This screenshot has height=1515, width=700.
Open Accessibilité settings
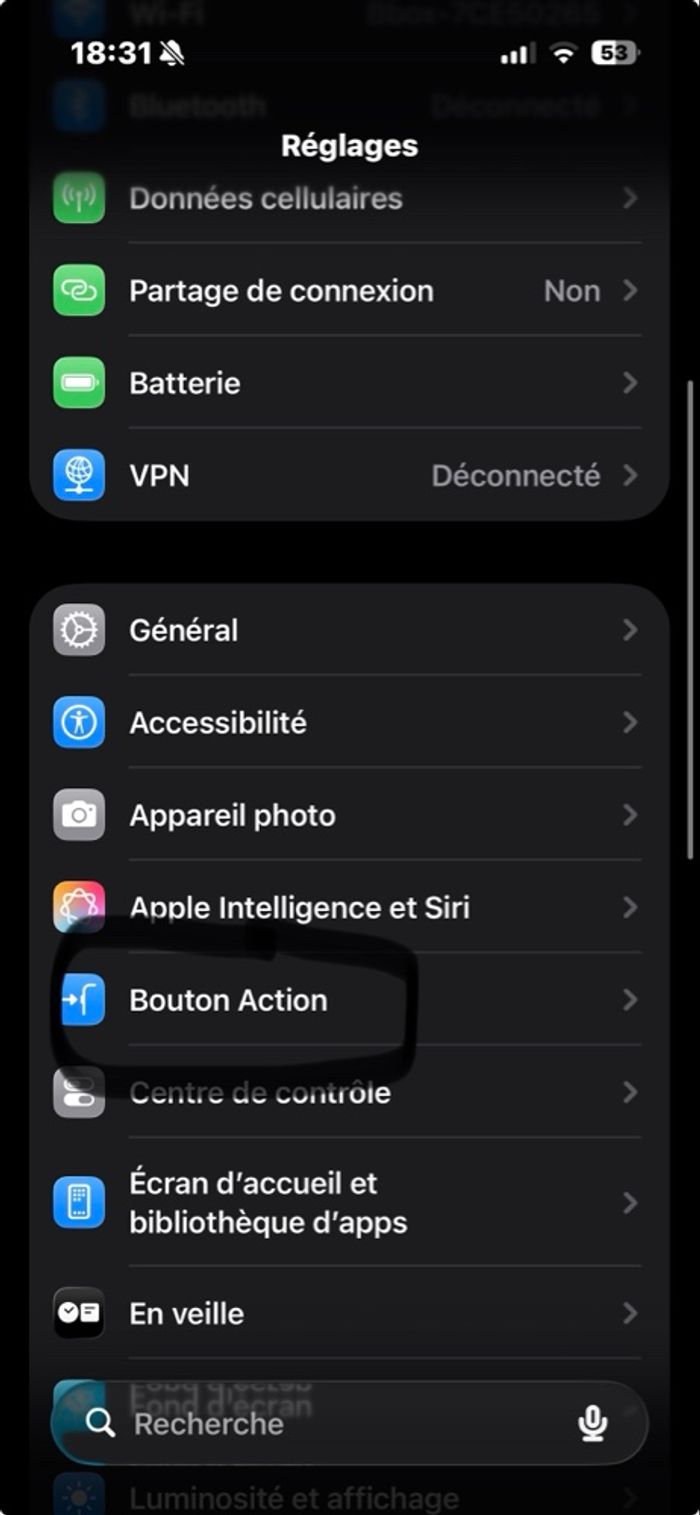[218, 722]
